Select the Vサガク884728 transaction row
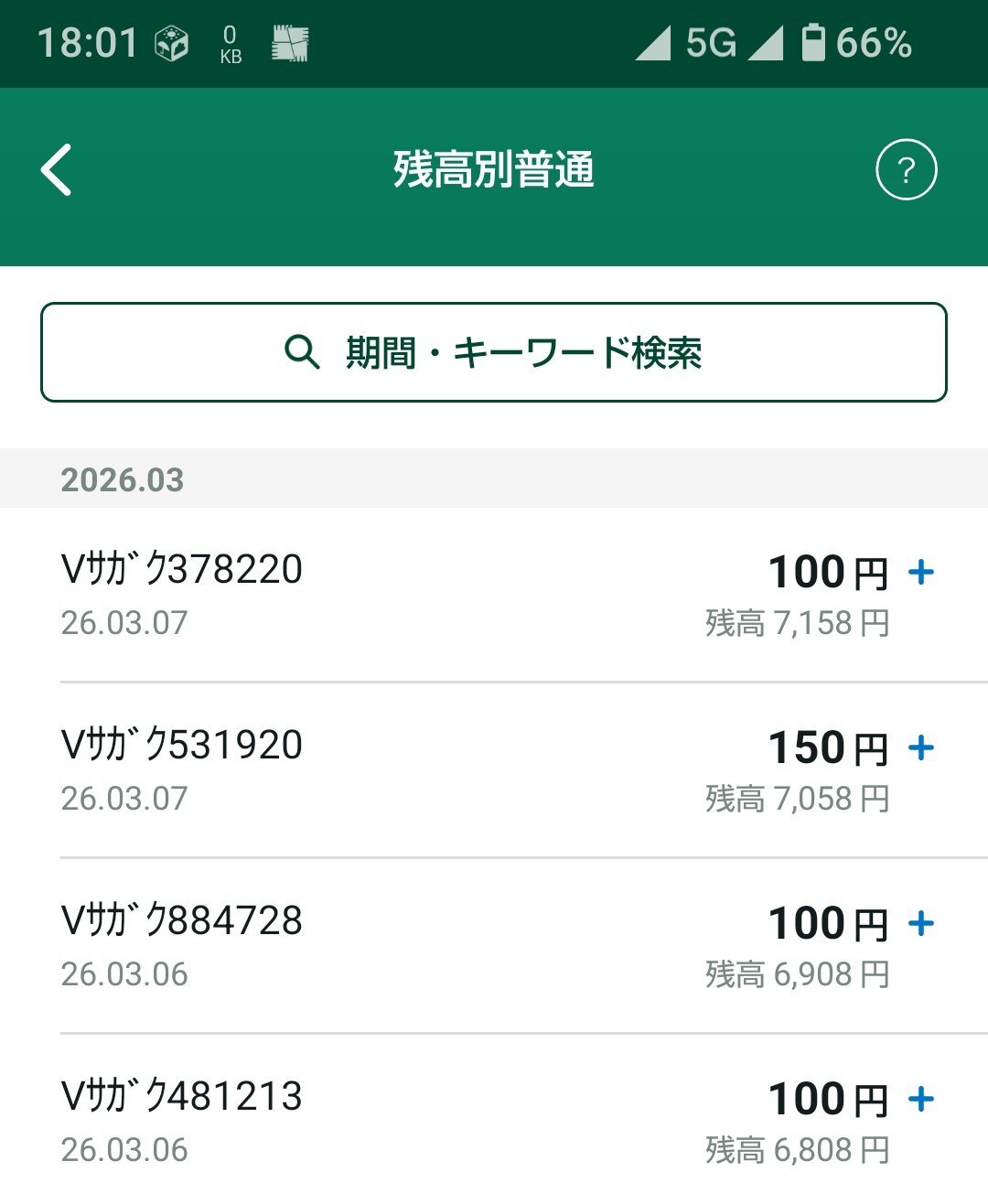 (494, 946)
